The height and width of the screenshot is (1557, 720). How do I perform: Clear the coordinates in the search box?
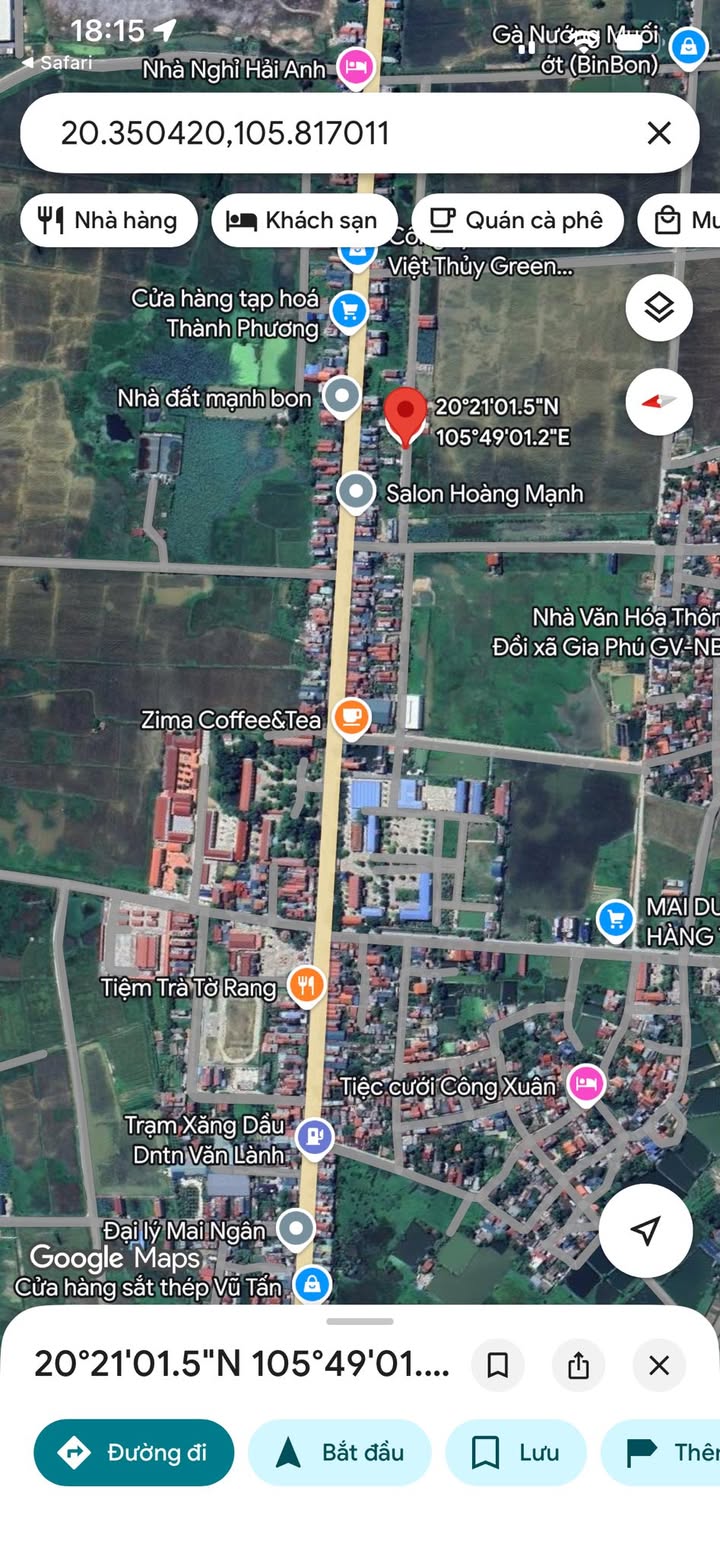[x=658, y=133]
